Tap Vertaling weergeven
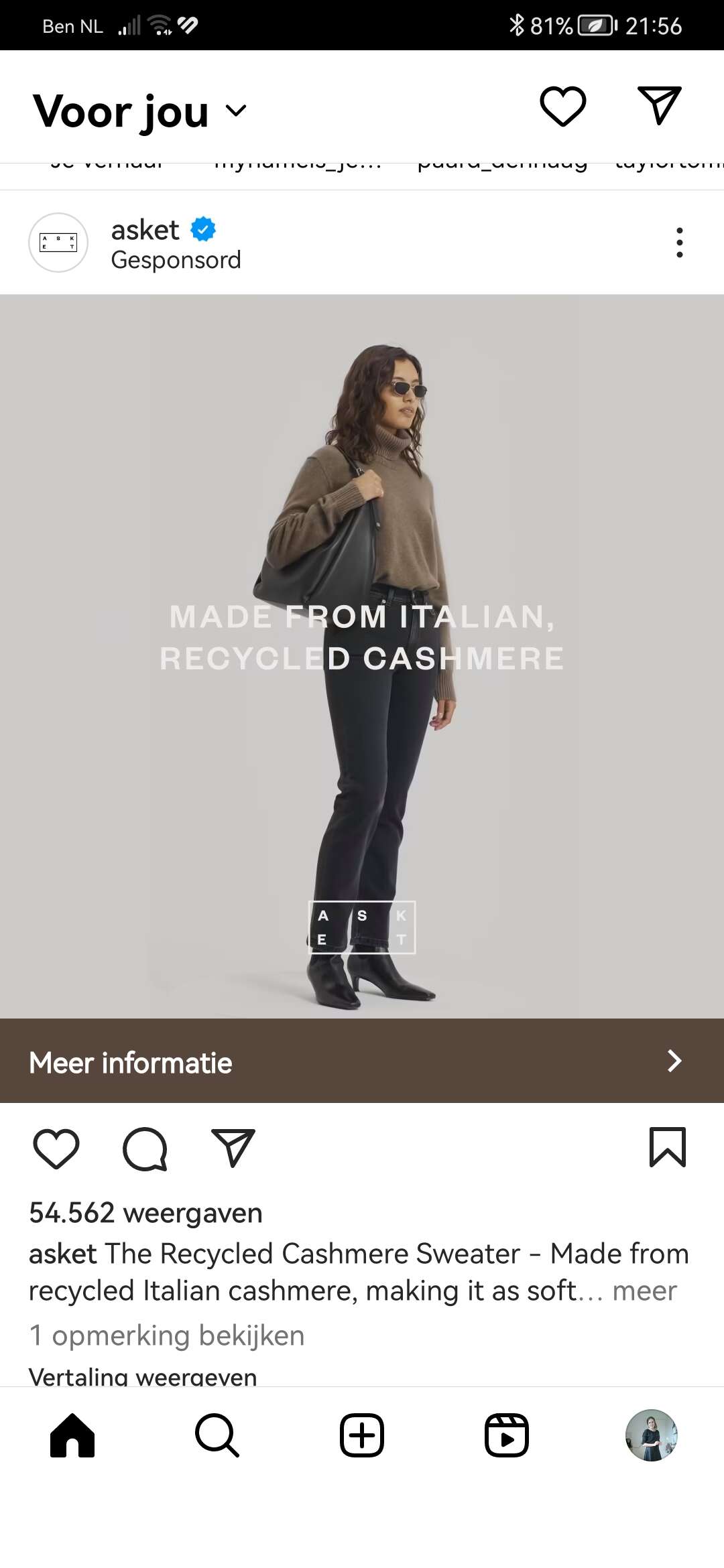This screenshot has height=1568, width=724. (x=143, y=1376)
